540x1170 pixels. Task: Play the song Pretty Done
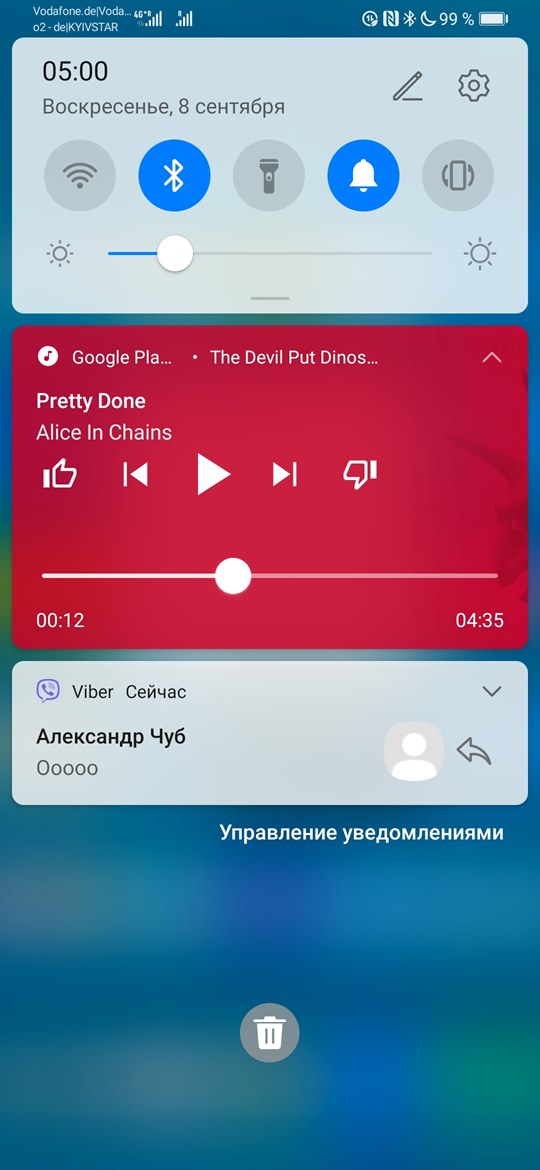[x=213, y=474]
